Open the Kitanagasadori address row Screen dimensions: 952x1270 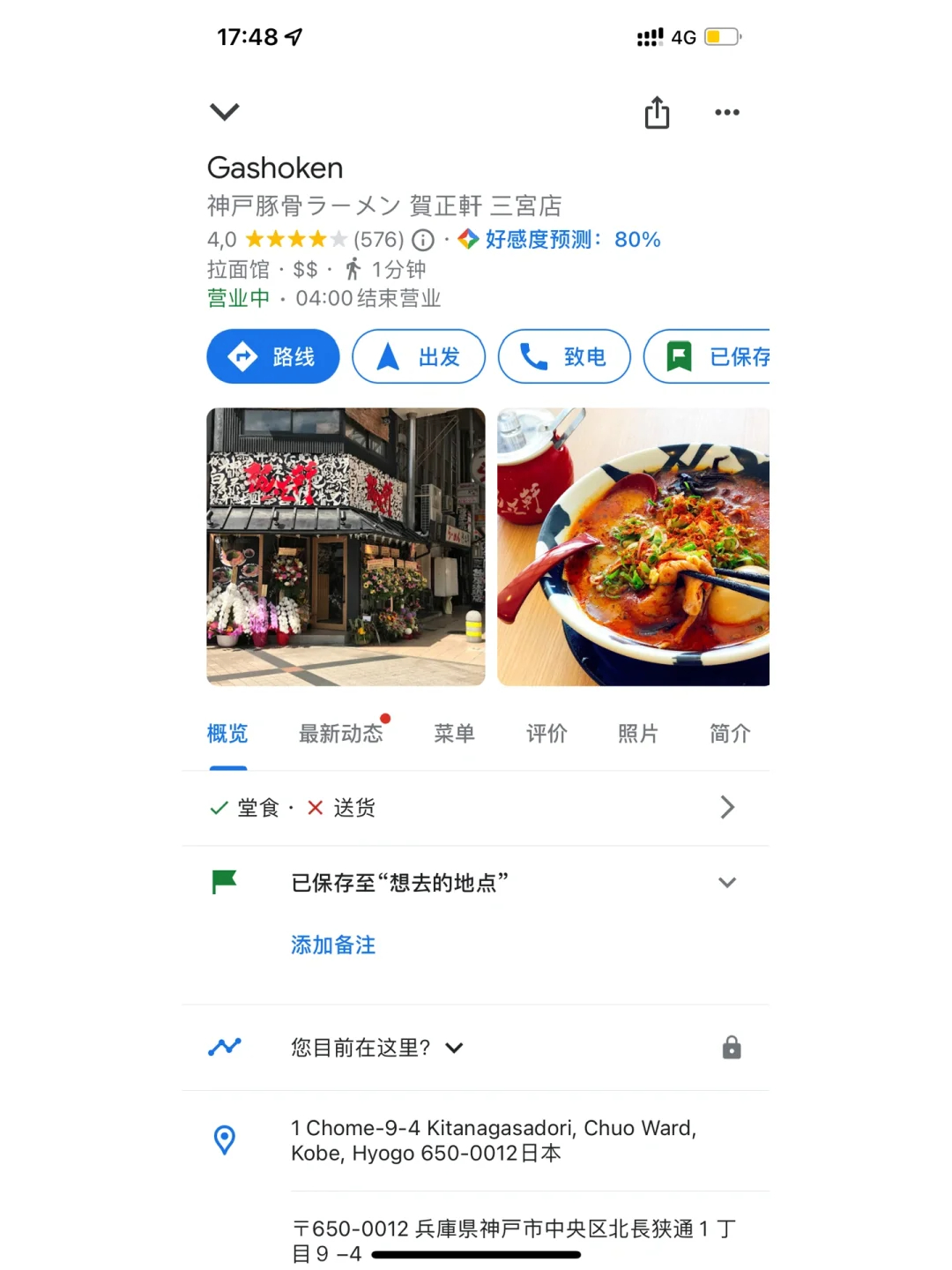click(x=494, y=1140)
